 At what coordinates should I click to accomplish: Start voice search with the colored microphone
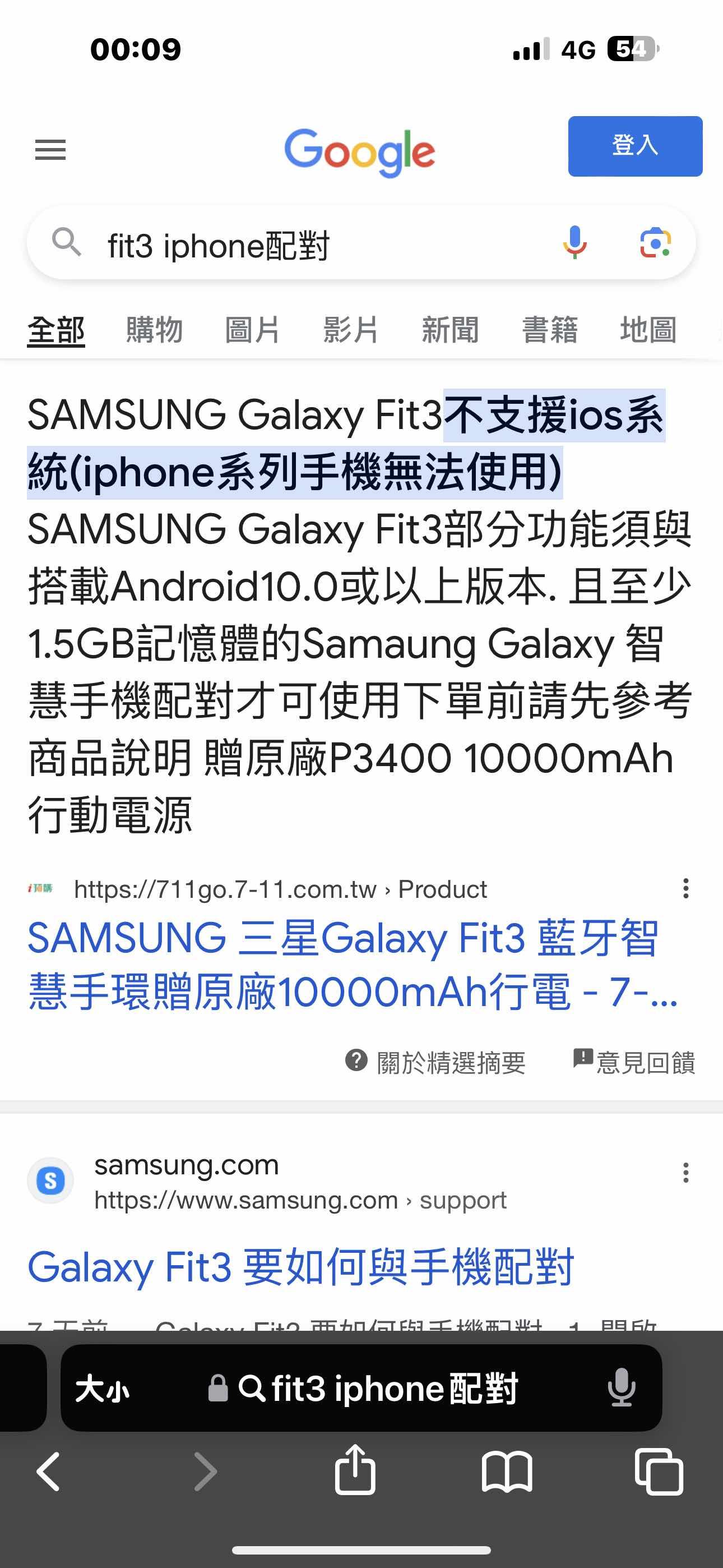click(x=574, y=243)
